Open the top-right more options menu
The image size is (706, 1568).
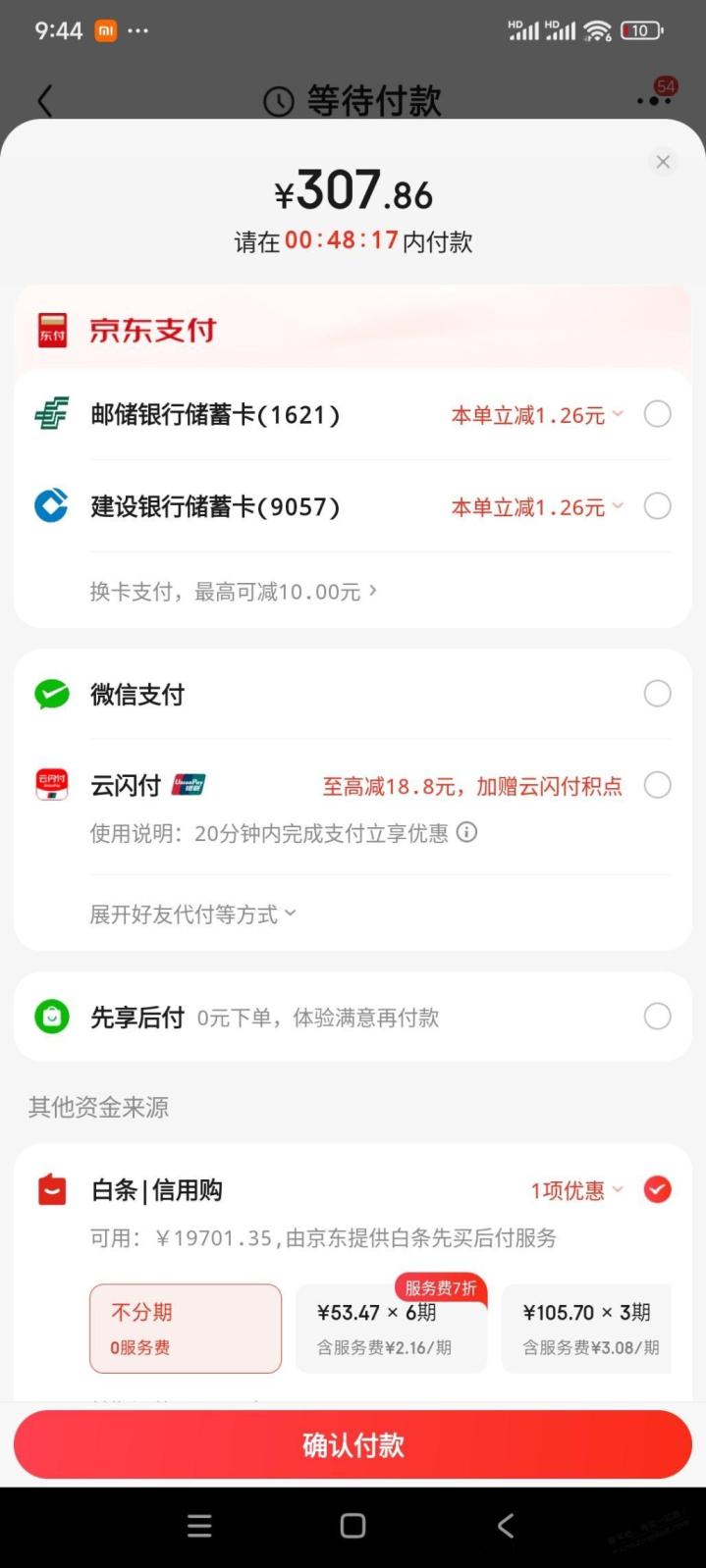coord(655,97)
